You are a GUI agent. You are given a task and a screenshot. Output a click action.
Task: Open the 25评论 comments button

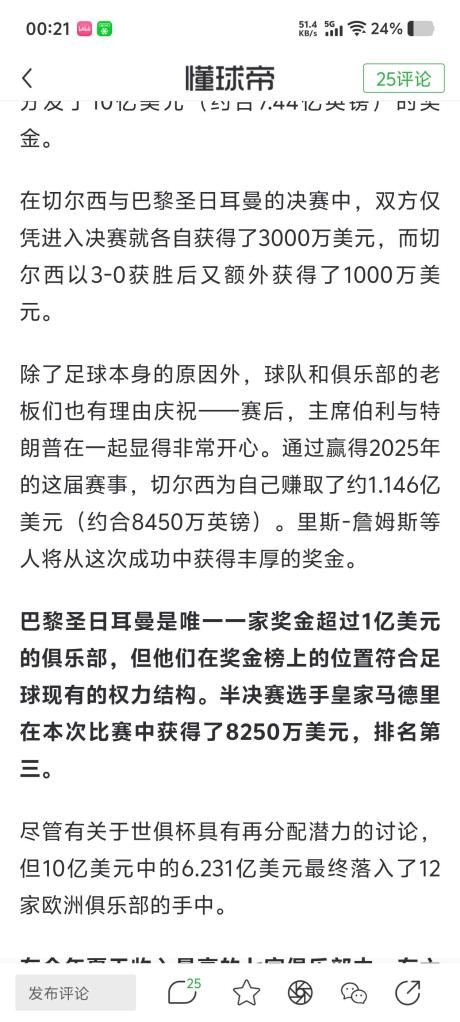pyautogui.click(x=403, y=78)
